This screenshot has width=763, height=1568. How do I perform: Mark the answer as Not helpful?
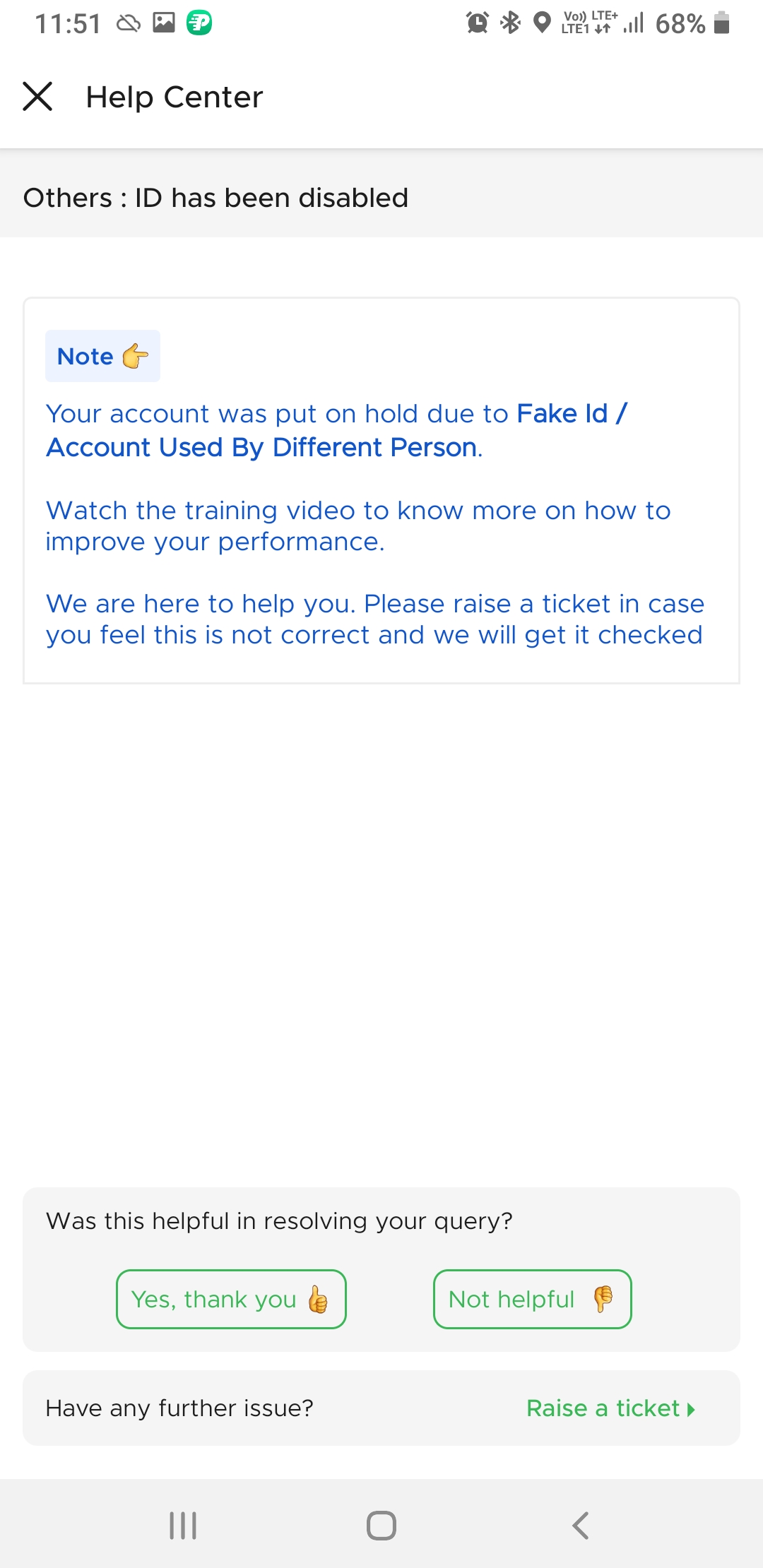point(532,1299)
